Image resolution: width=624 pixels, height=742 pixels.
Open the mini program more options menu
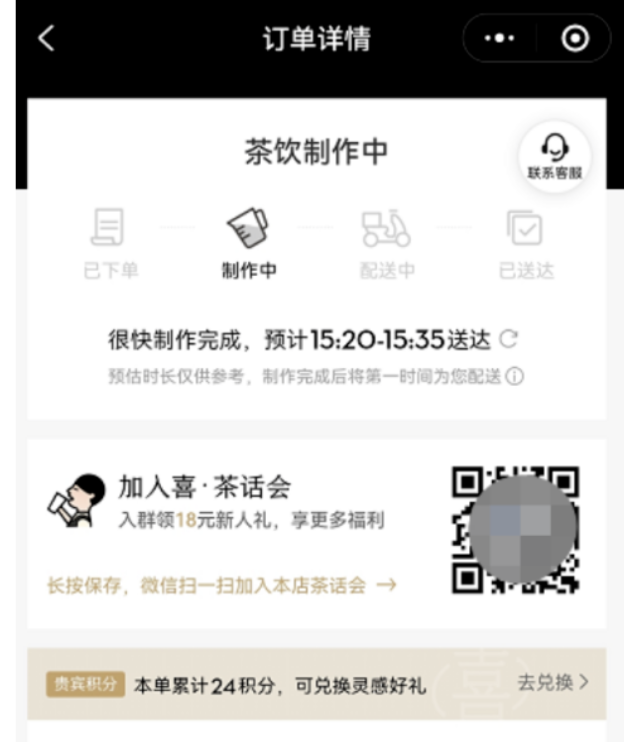(500, 39)
